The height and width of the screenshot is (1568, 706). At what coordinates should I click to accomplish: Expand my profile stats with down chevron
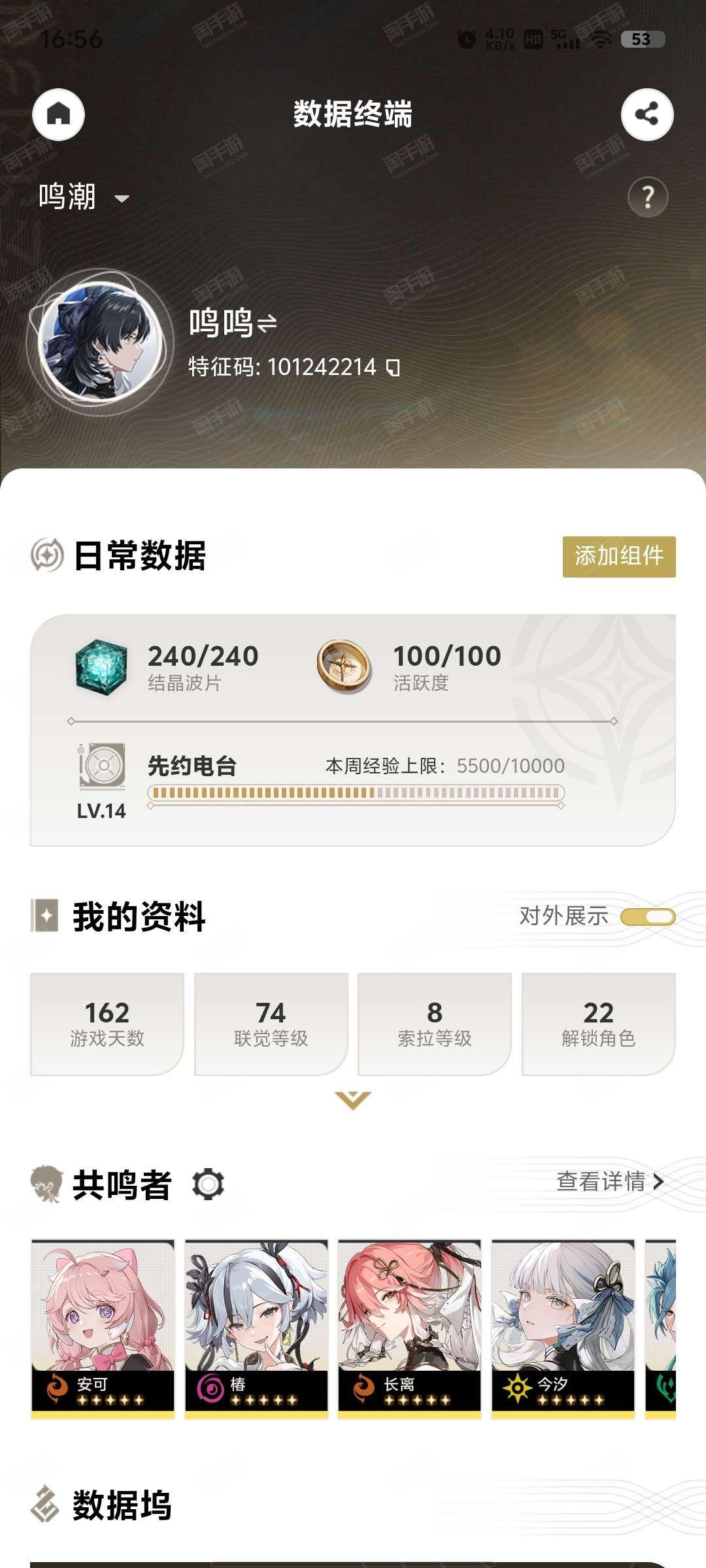pyautogui.click(x=352, y=1100)
